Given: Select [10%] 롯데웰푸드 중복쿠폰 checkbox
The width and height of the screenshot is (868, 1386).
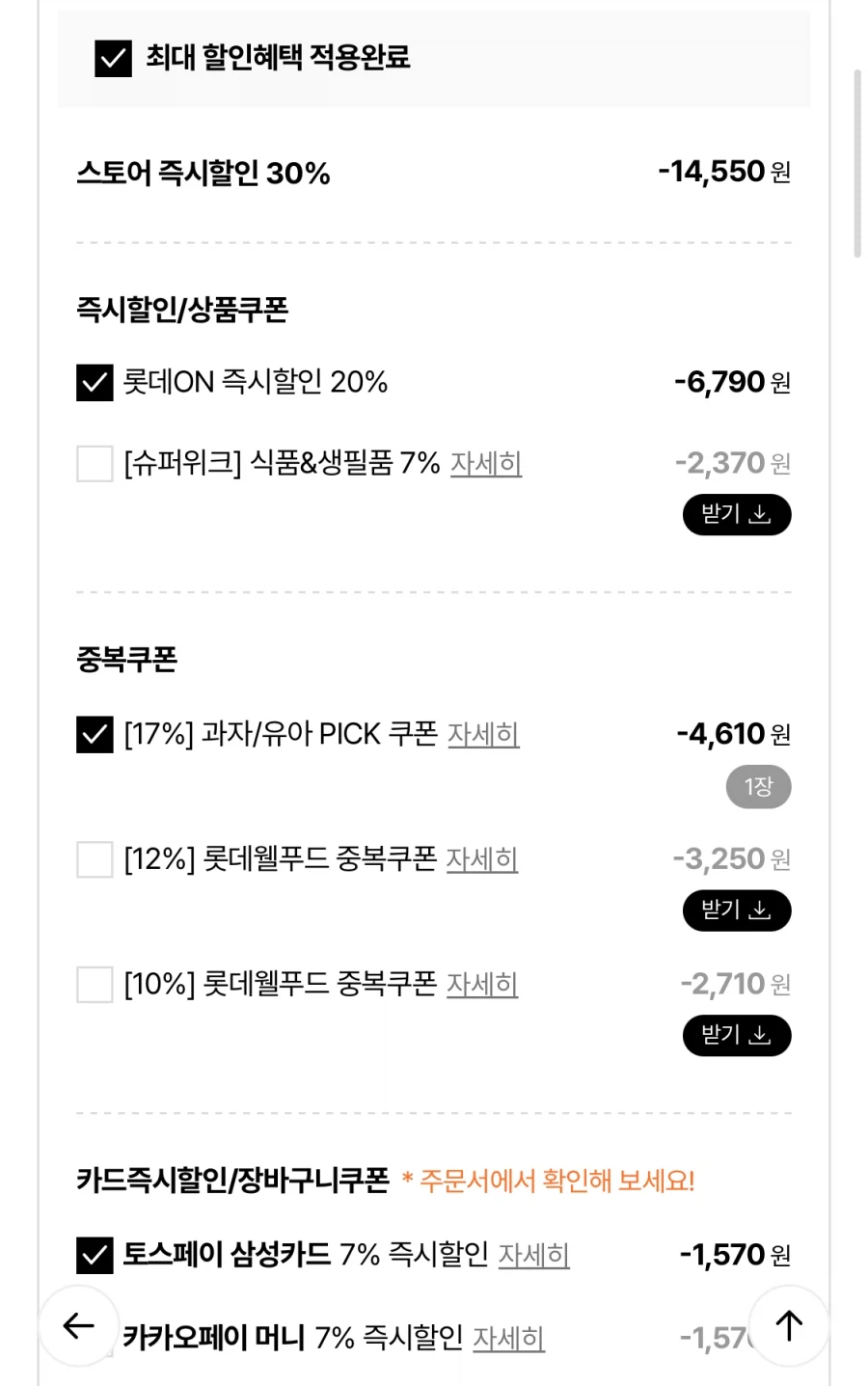Looking at the screenshot, I should [x=94, y=984].
